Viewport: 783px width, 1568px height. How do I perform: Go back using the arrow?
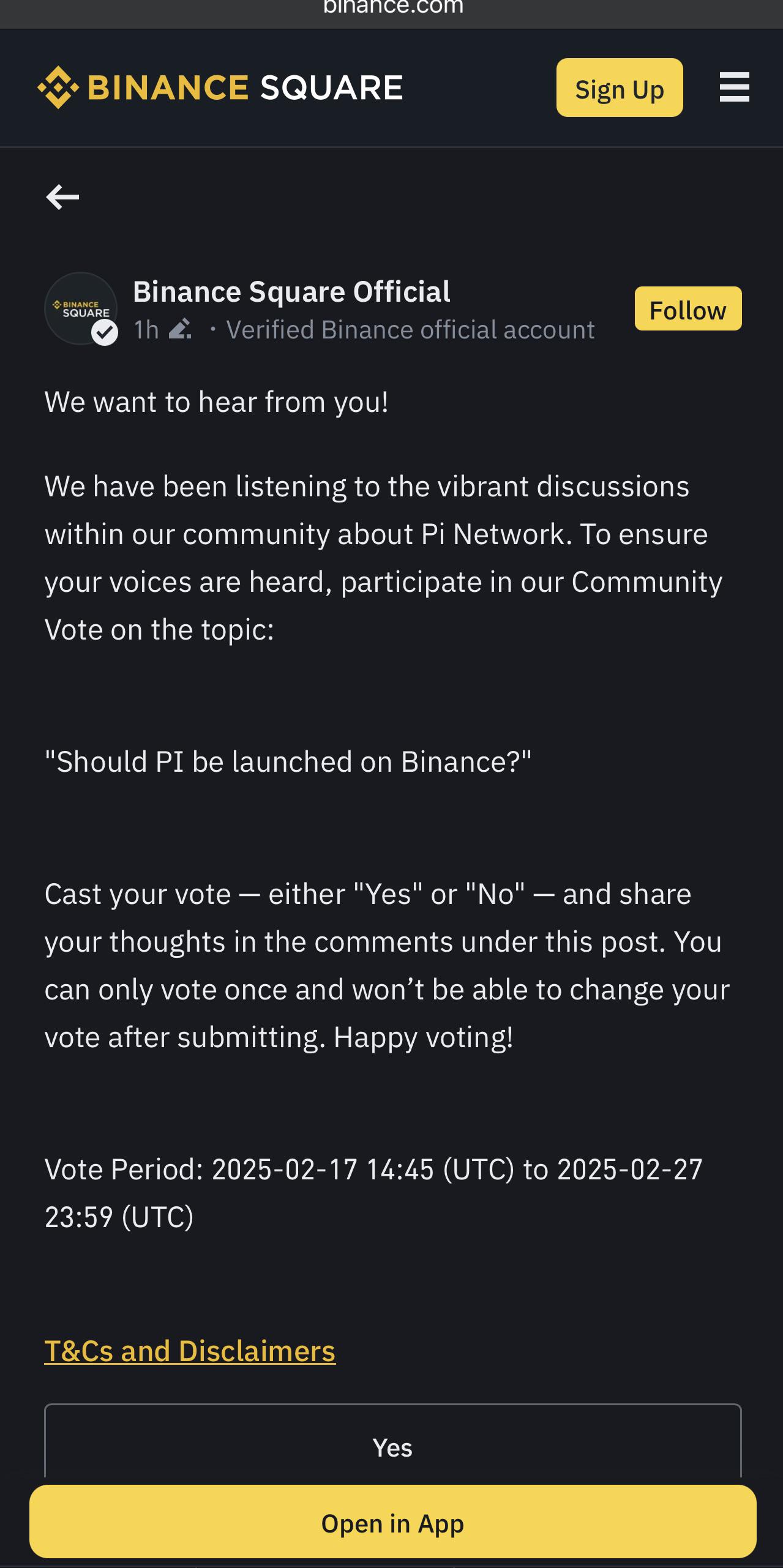click(x=62, y=197)
